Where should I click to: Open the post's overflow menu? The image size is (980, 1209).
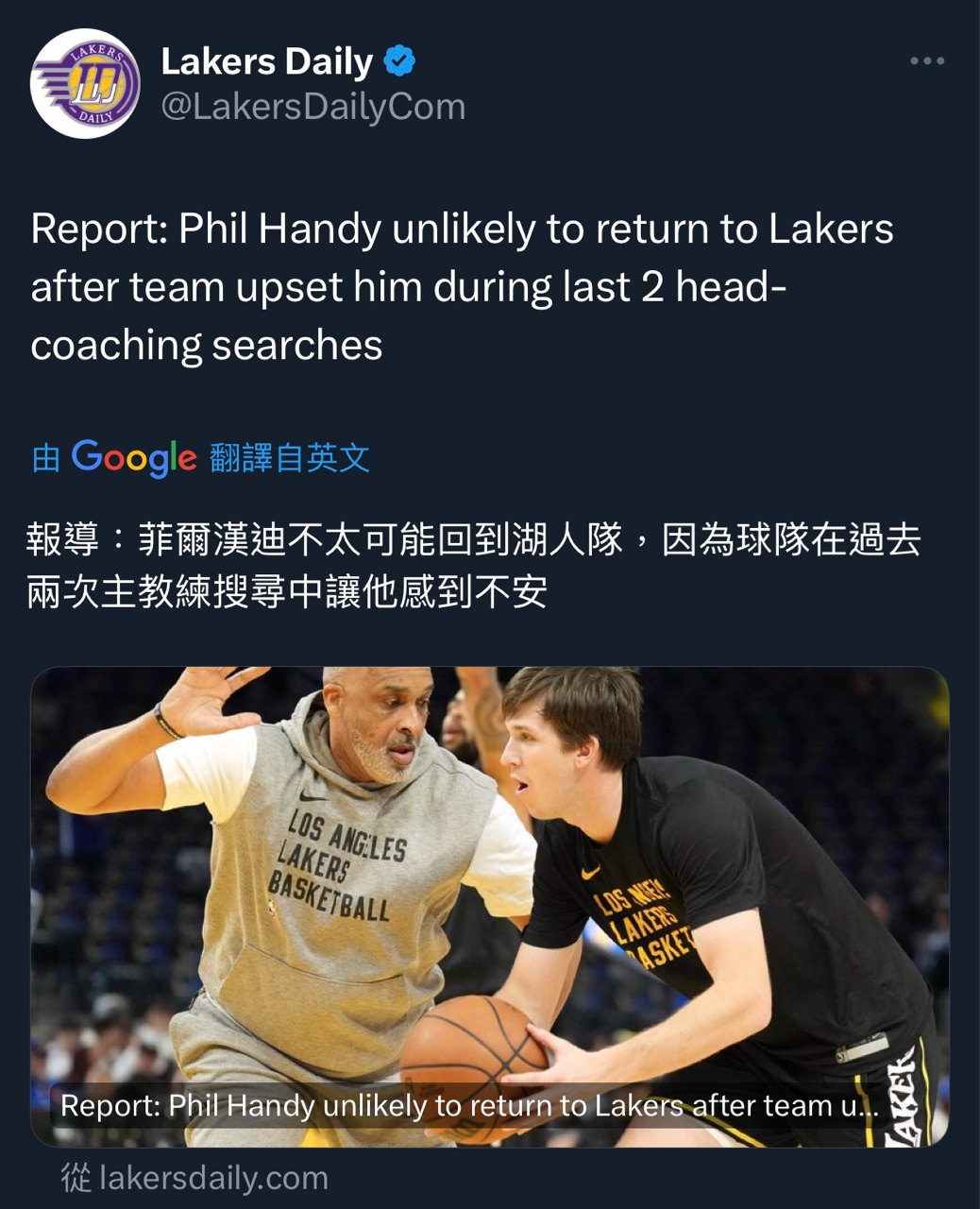tap(926, 61)
